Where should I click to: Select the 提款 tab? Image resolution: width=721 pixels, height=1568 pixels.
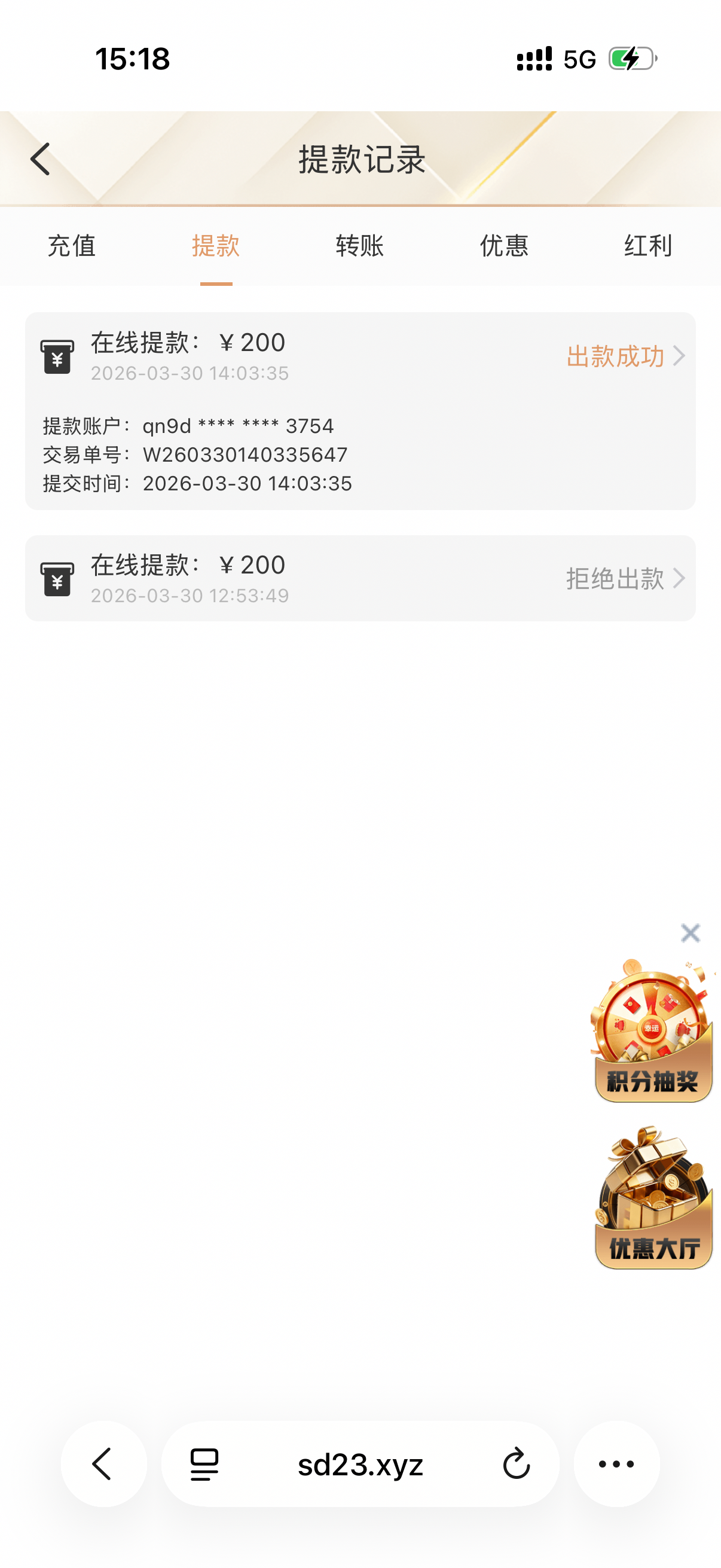coord(216,246)
